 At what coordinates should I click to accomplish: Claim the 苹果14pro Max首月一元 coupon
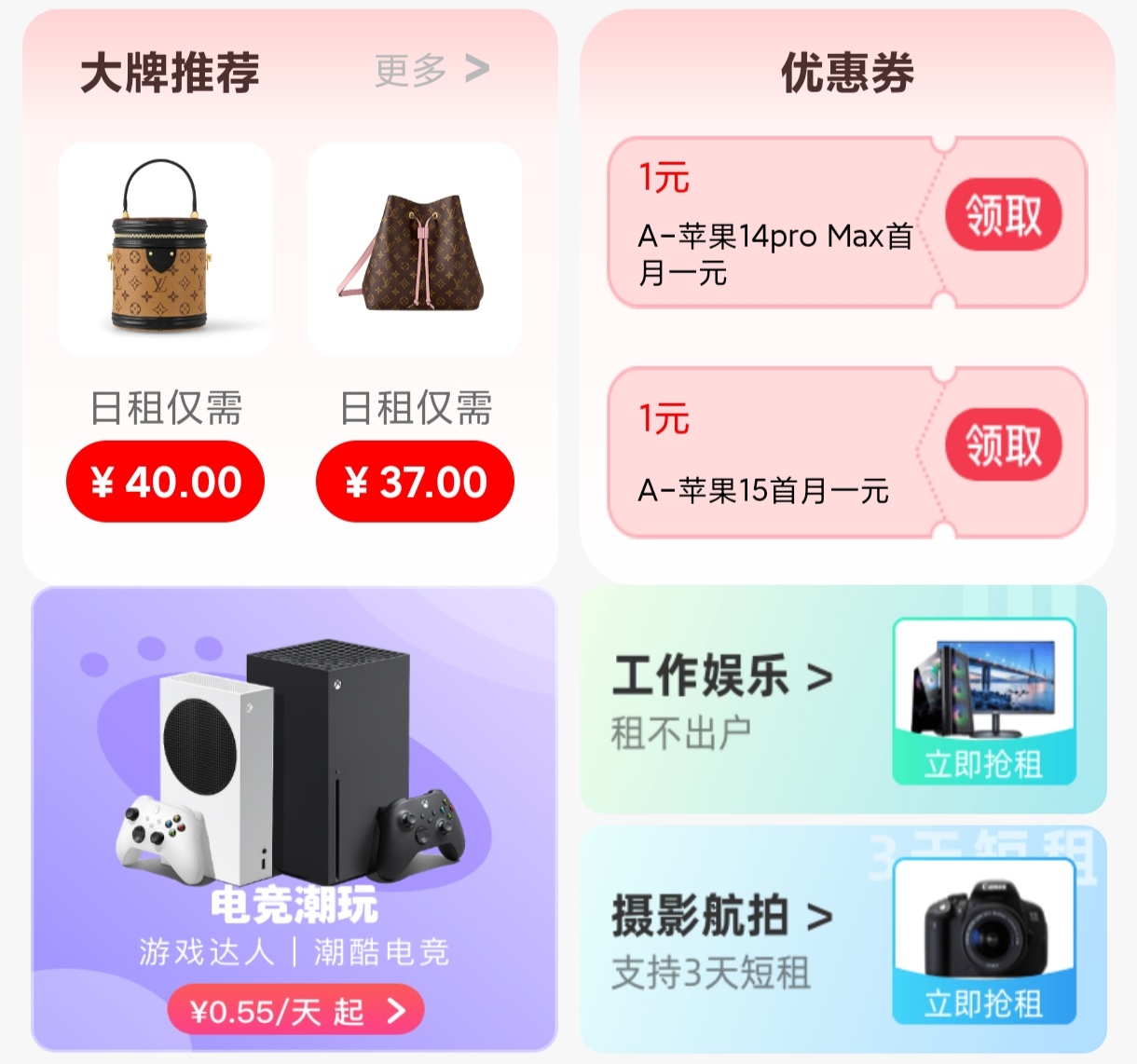coord(1004,215)
